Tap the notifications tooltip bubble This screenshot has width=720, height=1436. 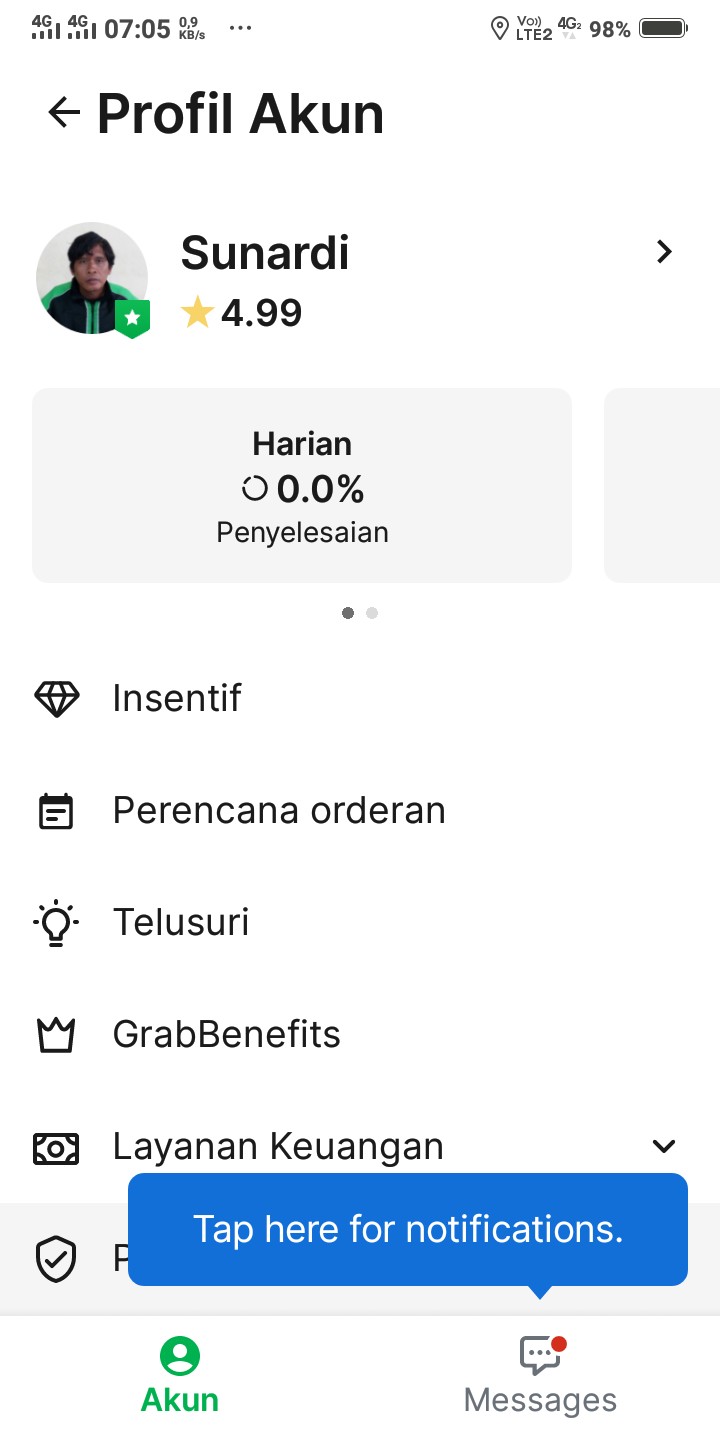coord(408,1229)
